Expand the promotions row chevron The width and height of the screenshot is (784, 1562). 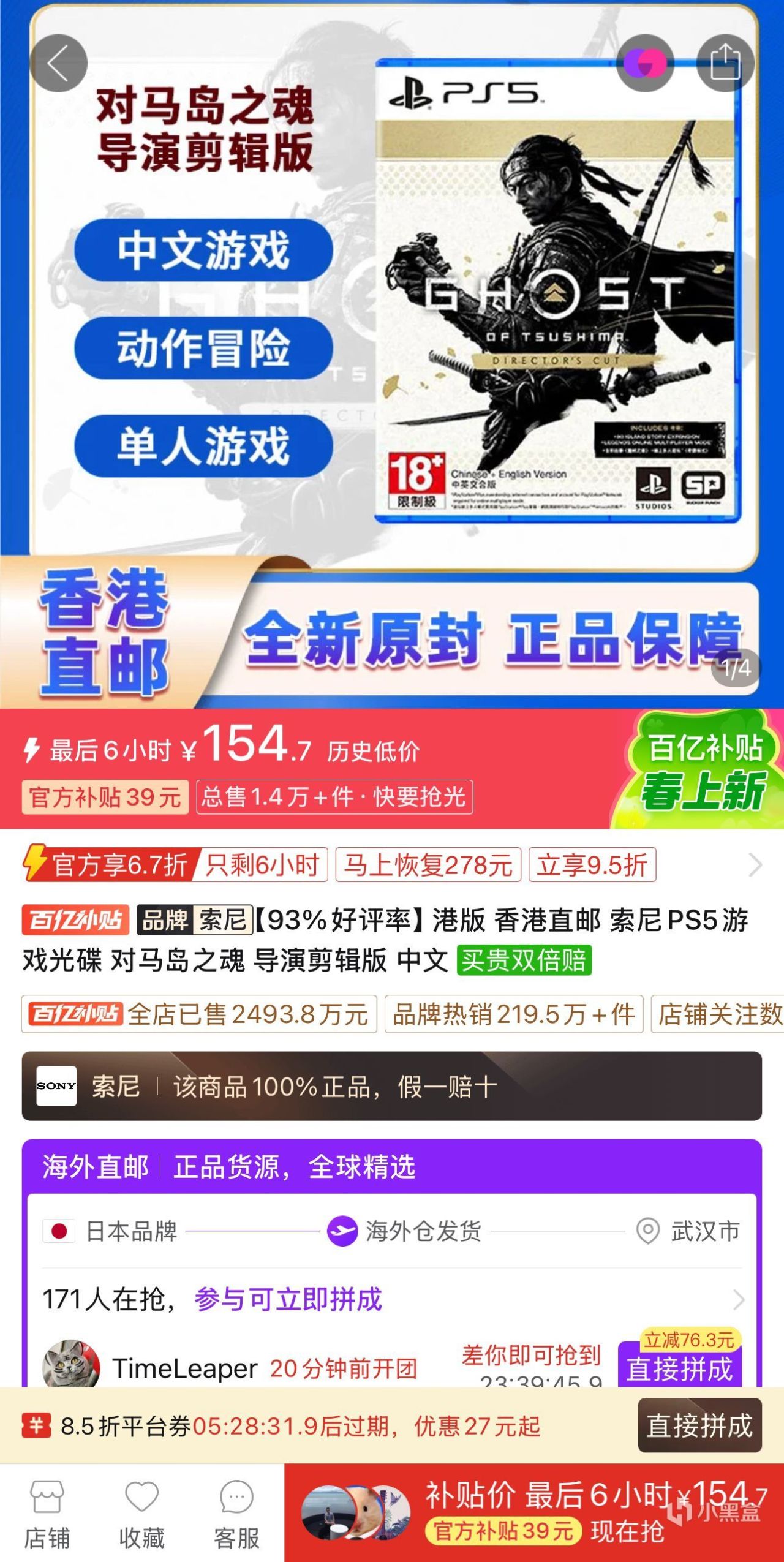pyautogui.click(x=755, y=865)
